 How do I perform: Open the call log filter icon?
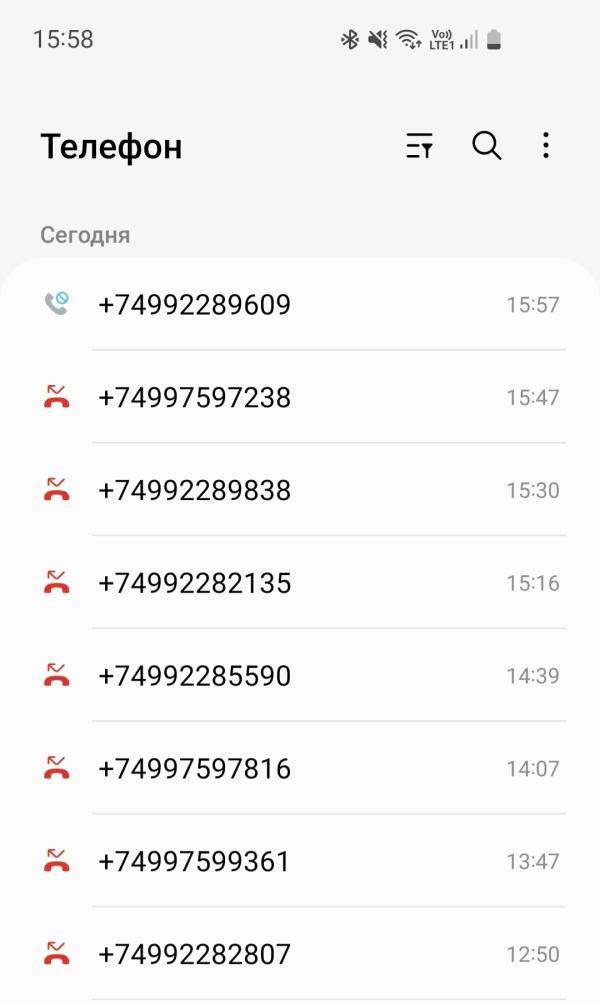(x=420, y=147)
